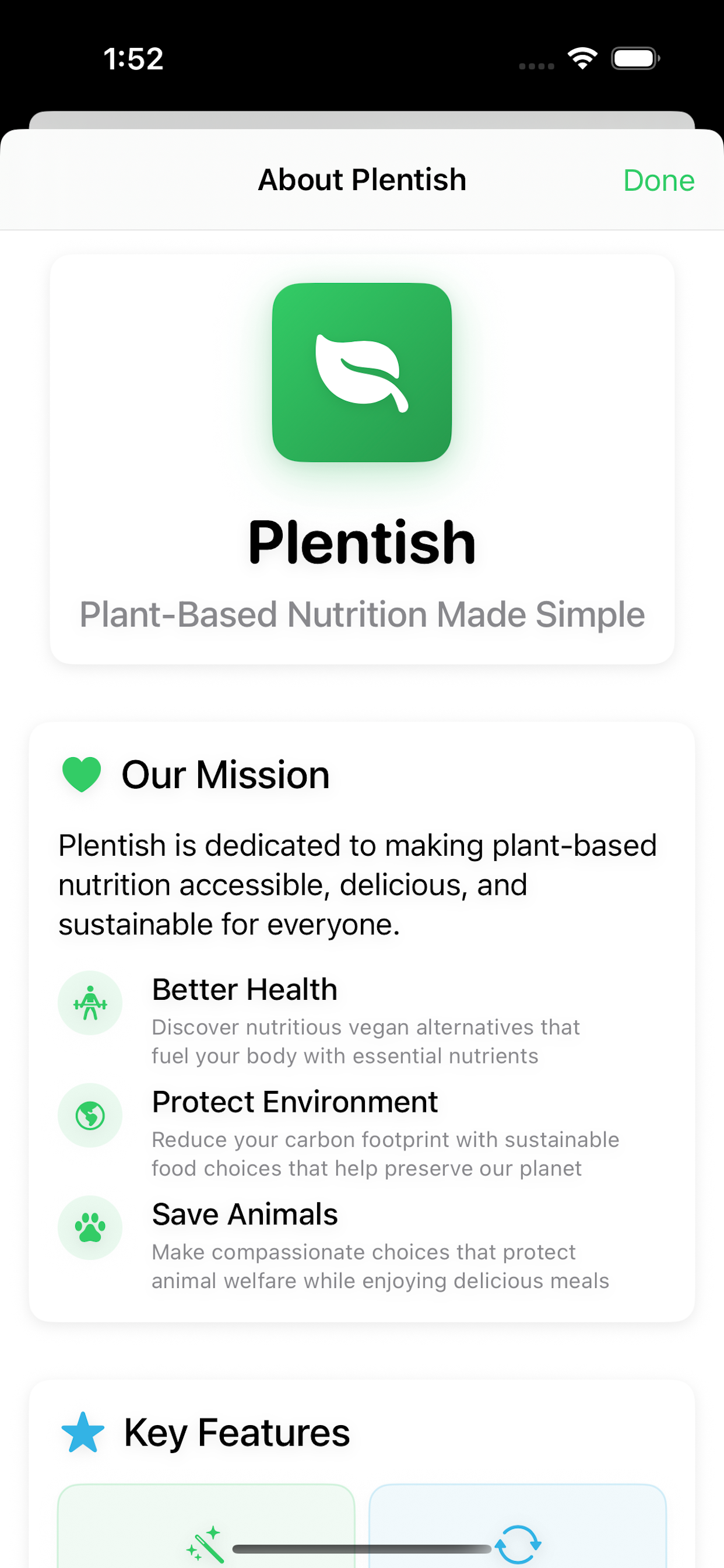Tap the Our Mission heading text

226,773
